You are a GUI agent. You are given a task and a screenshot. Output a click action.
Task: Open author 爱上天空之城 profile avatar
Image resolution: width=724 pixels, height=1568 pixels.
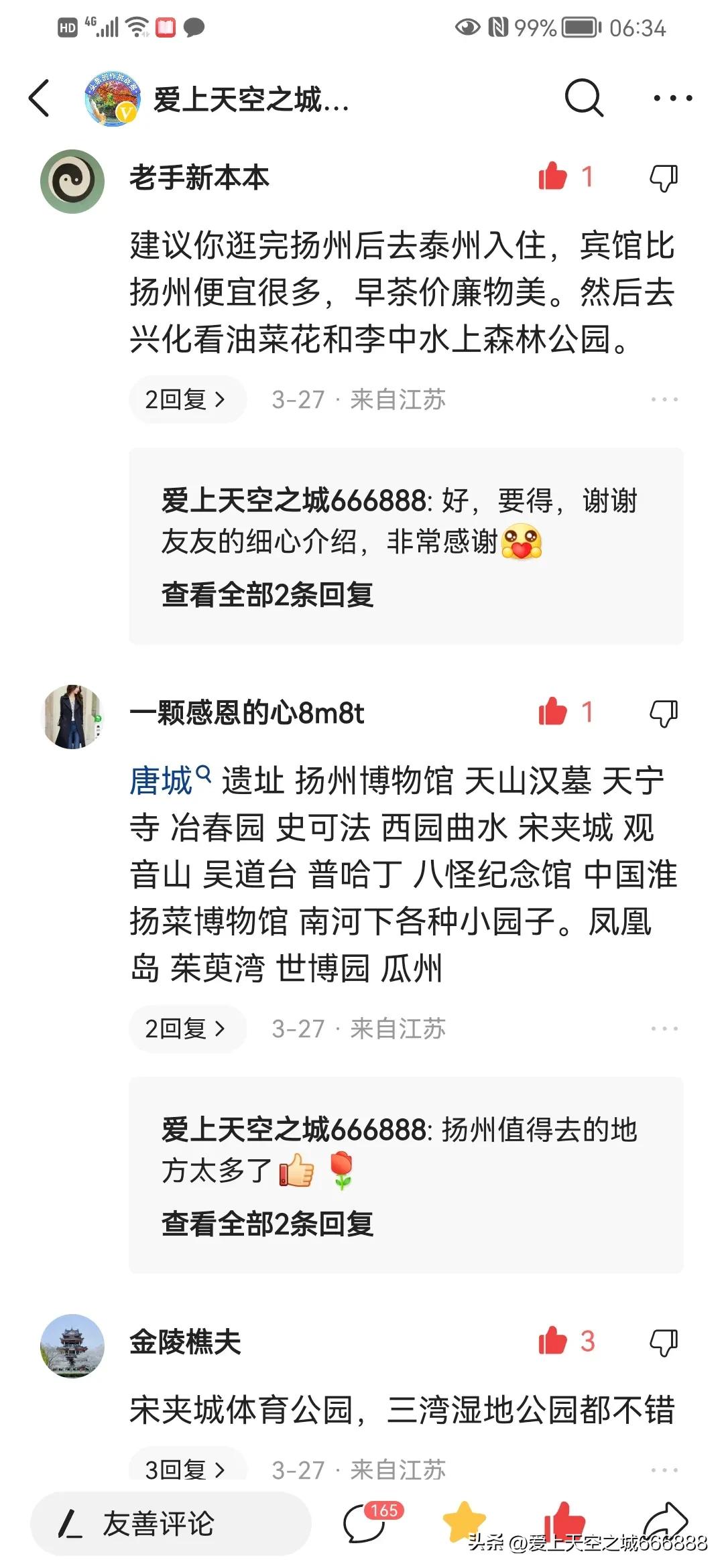(x=112, y=99)
